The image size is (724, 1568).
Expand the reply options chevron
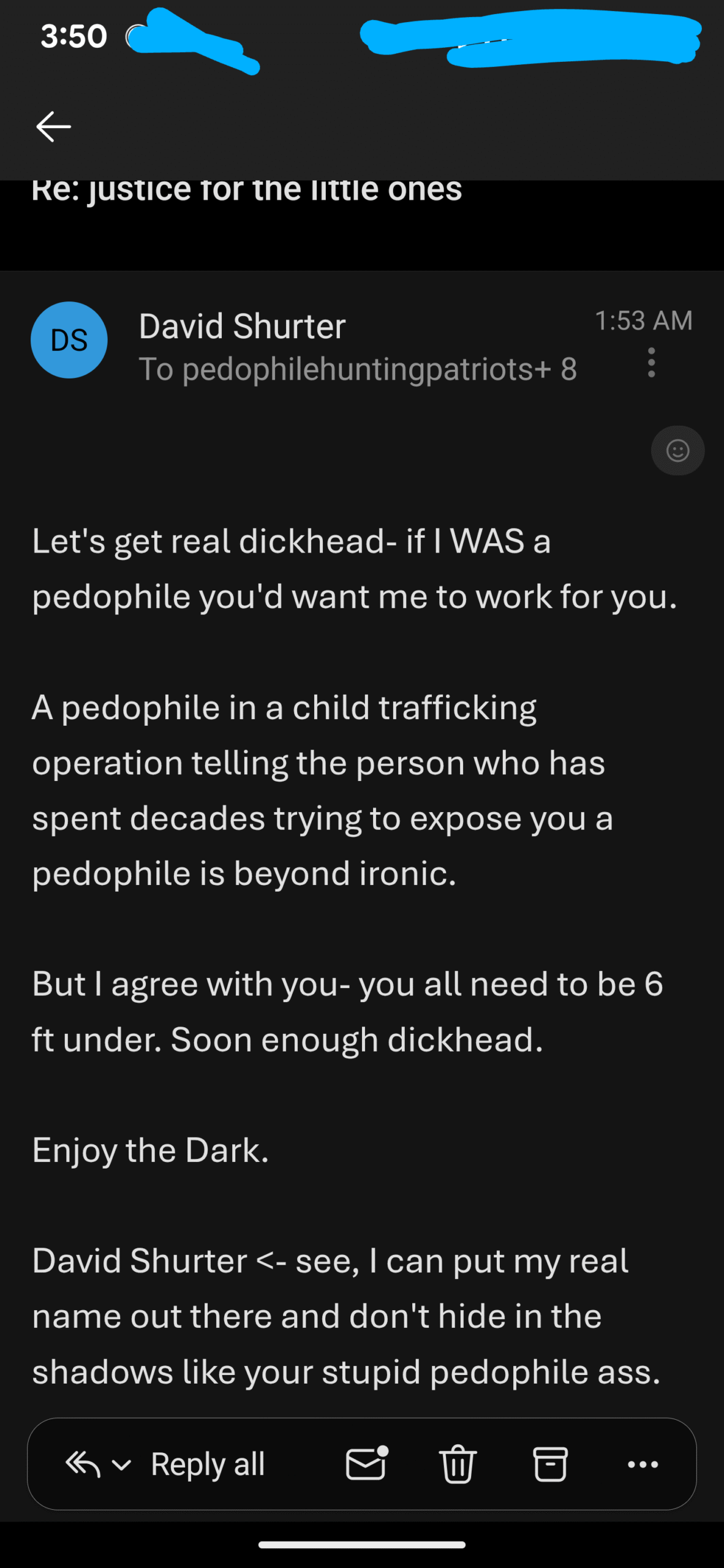[x=122, y=1465]
